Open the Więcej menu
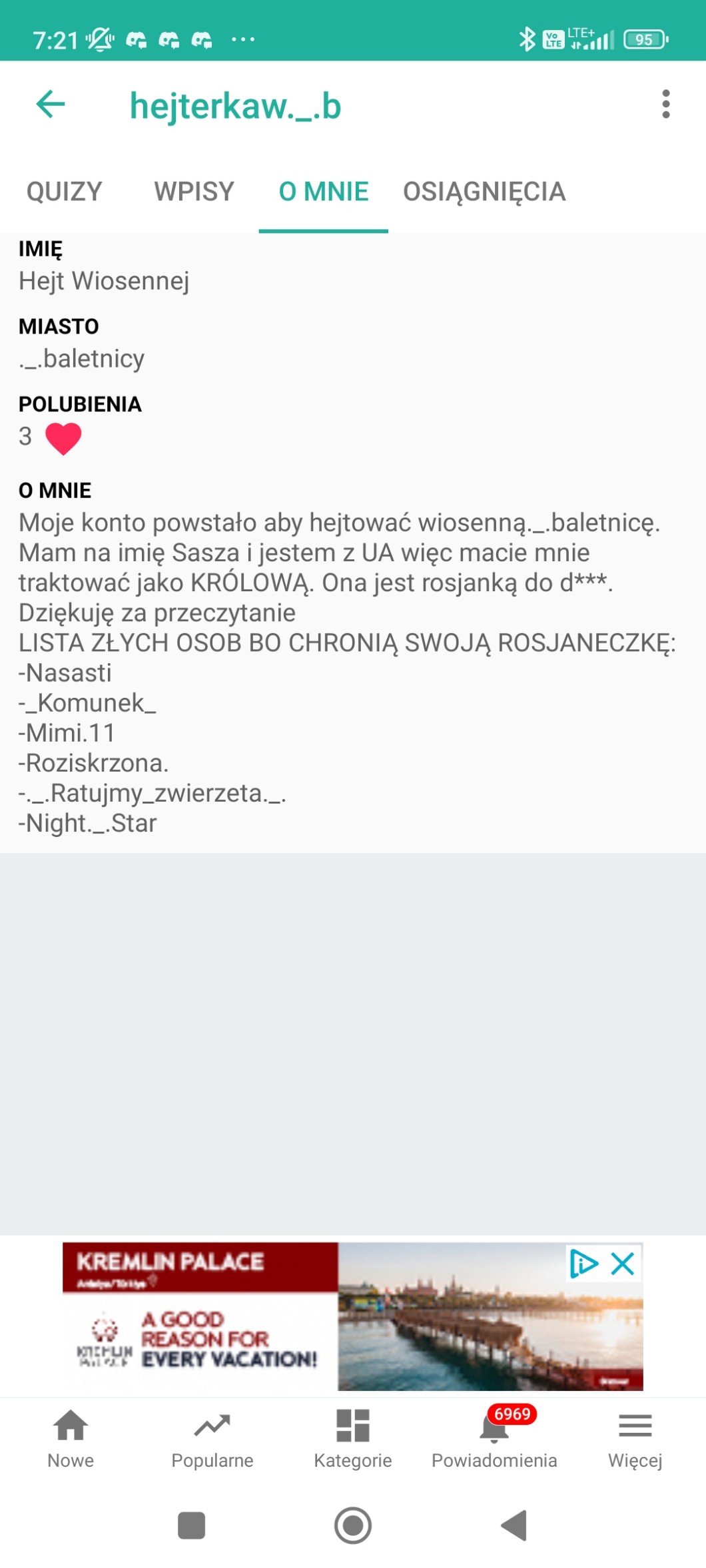 (x=635, y=1438)
